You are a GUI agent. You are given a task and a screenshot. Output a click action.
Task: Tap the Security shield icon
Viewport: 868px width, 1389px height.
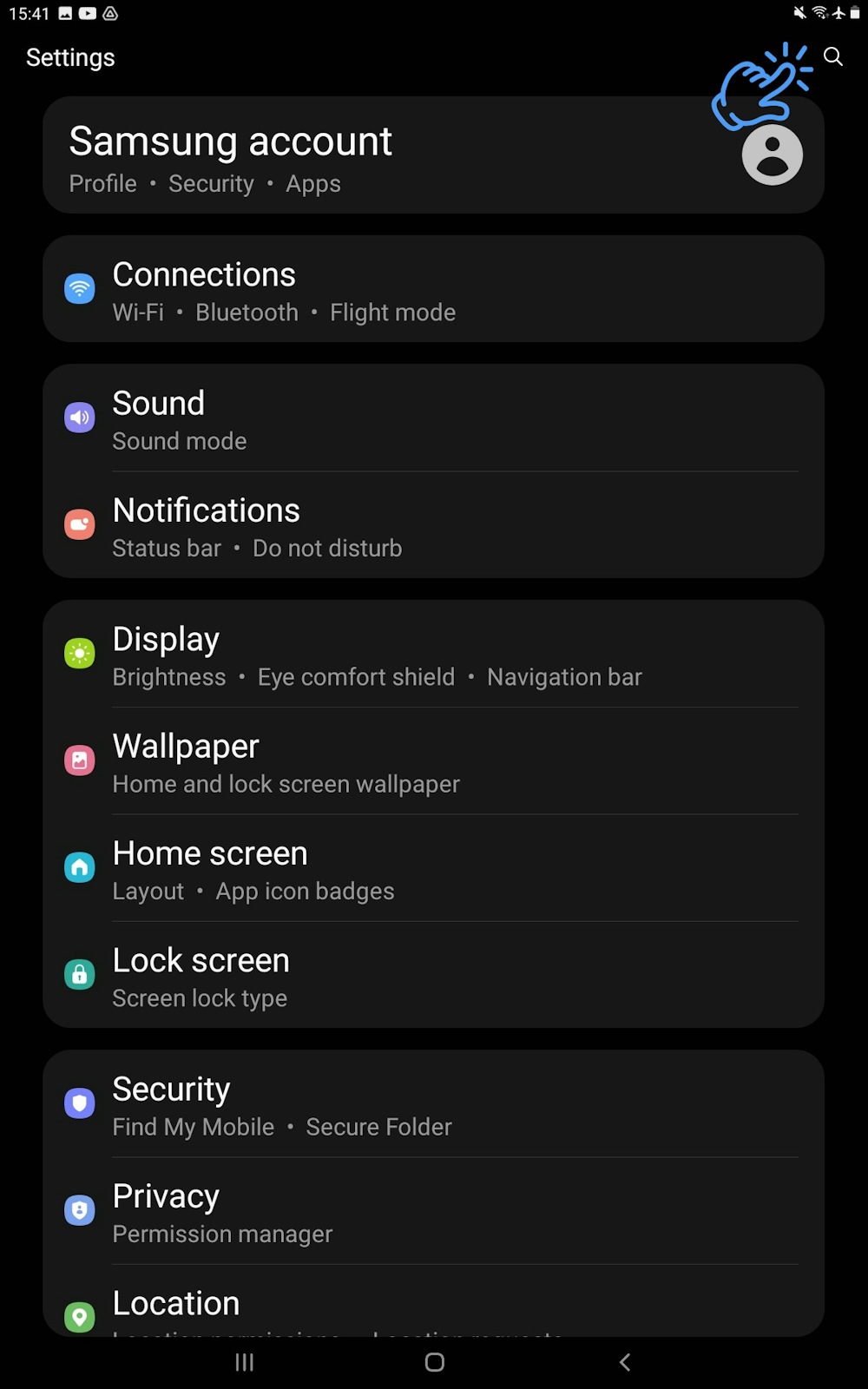[x=79, y=1103]
